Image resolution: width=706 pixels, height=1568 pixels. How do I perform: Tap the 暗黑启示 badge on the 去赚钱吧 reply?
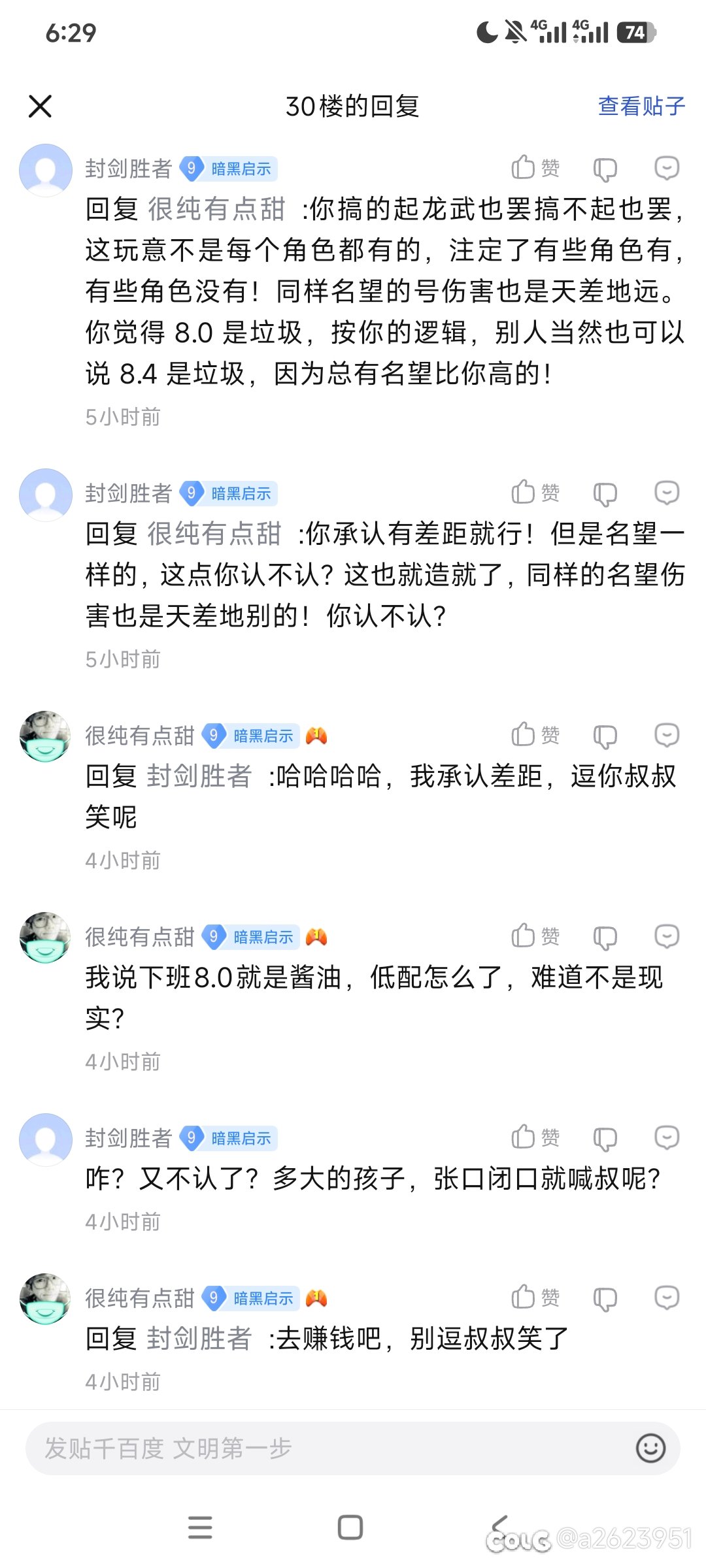point(263,1298)
